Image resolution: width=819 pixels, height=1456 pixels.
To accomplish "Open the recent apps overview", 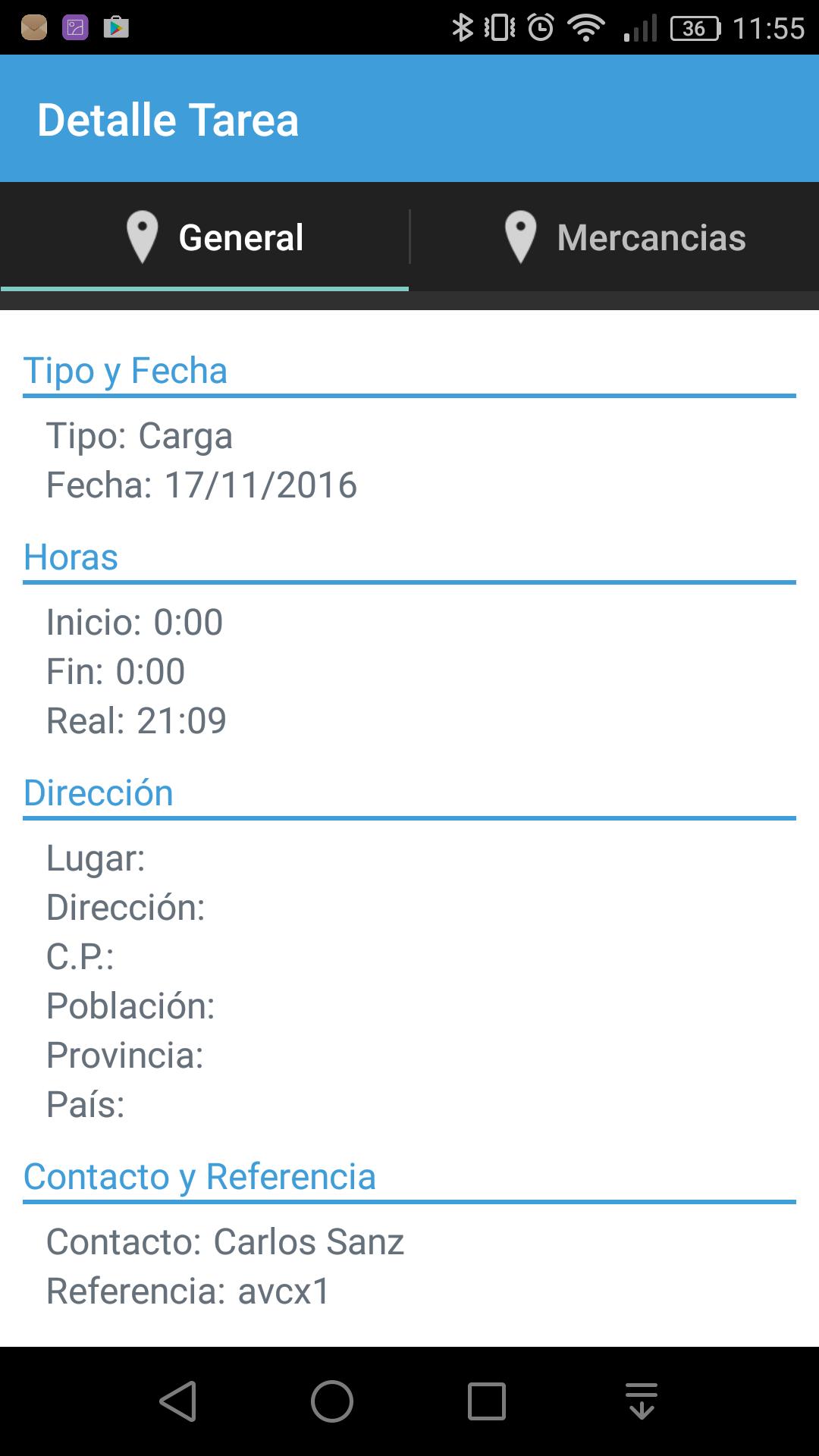I will coord(486,1401).
